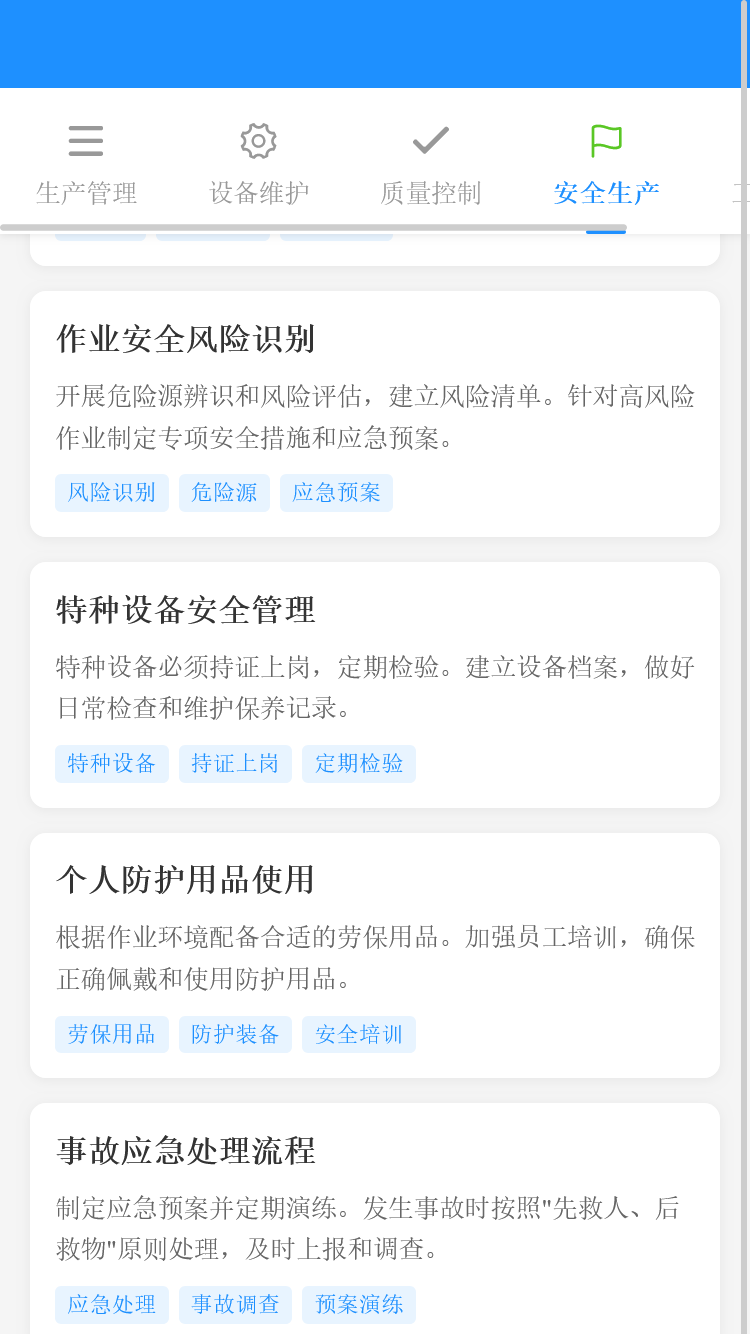The height and width of the screenshot is (1336, 752).
Task: Switch to the 设备维护 tab
Action: (258, 194)
